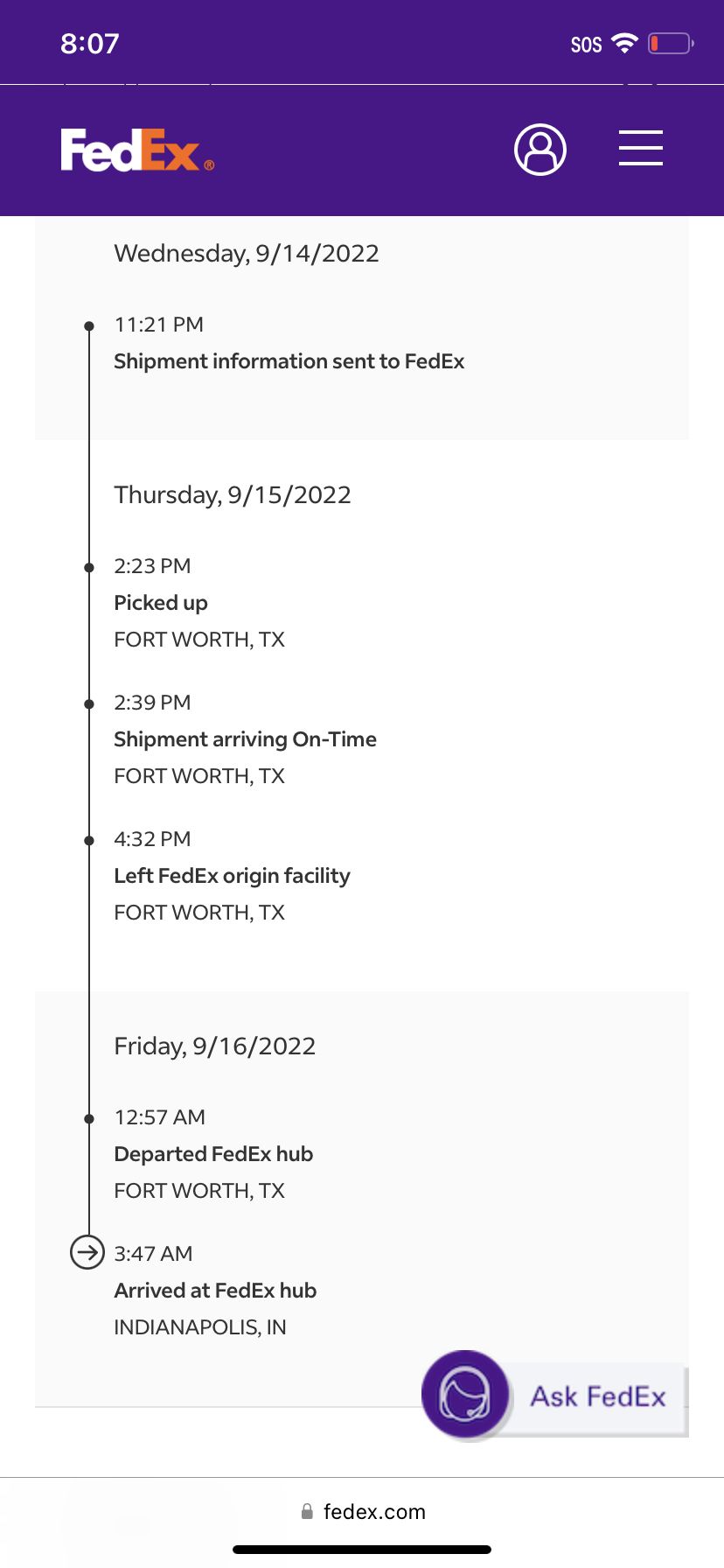Start a chat with Ask FedEx
The image size is (724, 1568).
(x=554, y=1396)
